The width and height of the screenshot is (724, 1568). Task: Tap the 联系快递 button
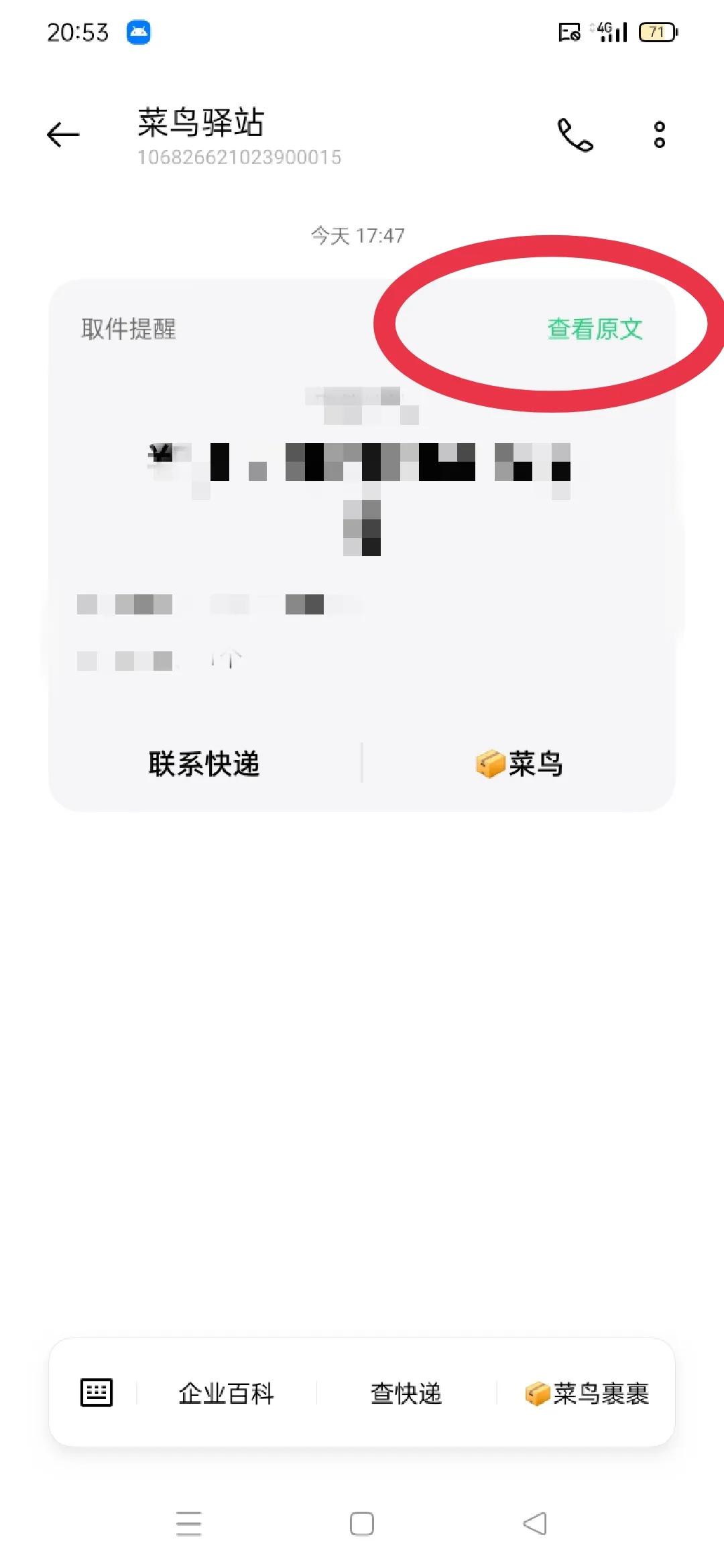(204, 764)
